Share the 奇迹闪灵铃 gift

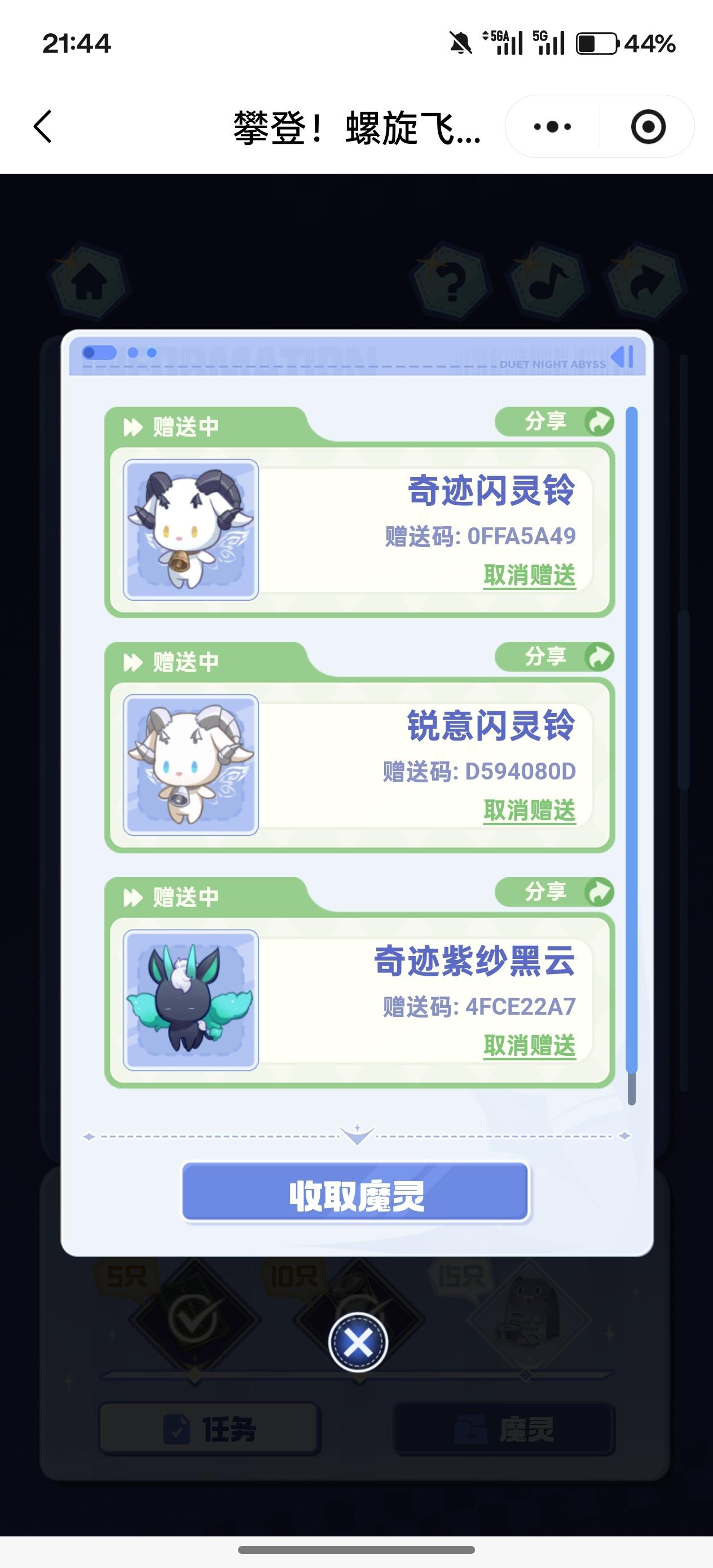(554, 421)
